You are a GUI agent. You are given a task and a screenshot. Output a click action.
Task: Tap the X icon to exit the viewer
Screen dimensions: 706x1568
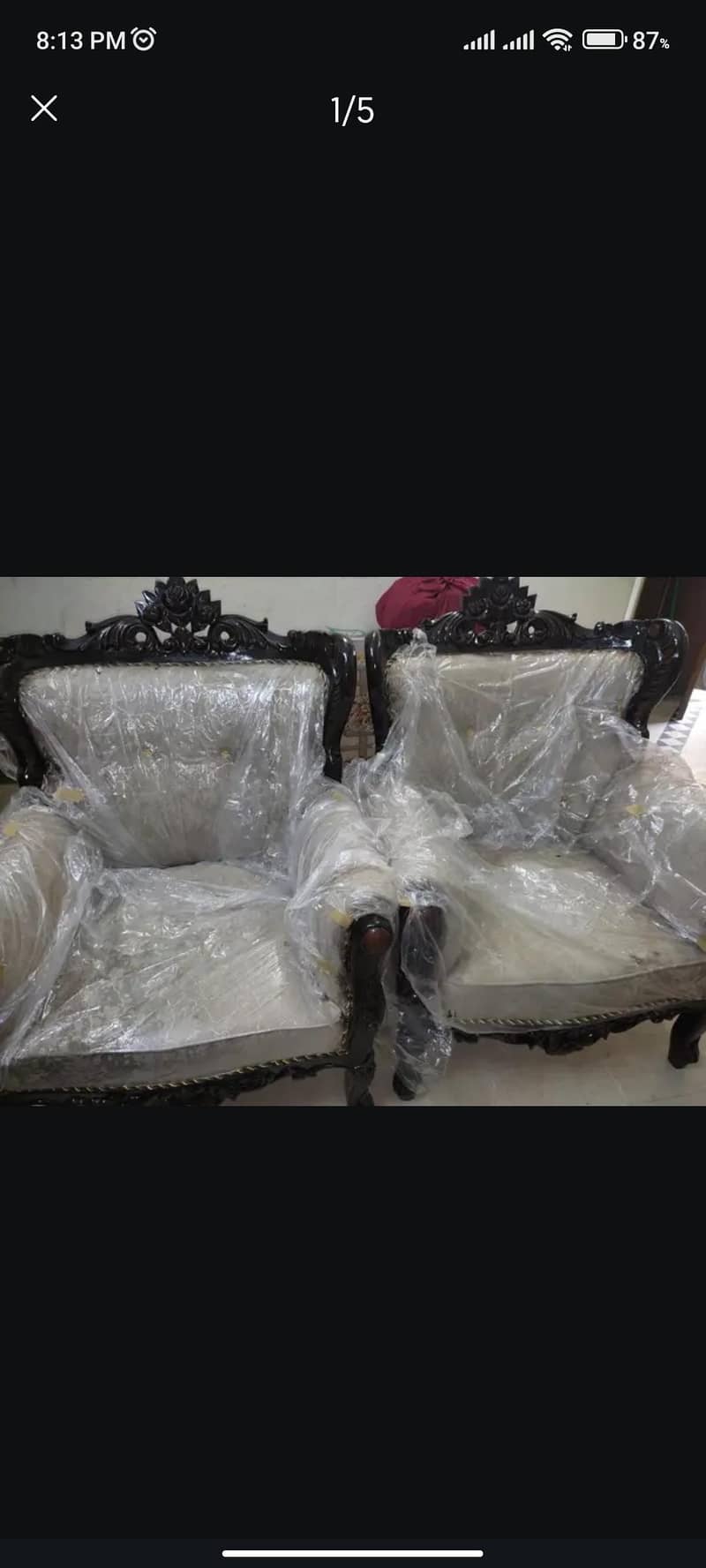[x=45, y=109]
